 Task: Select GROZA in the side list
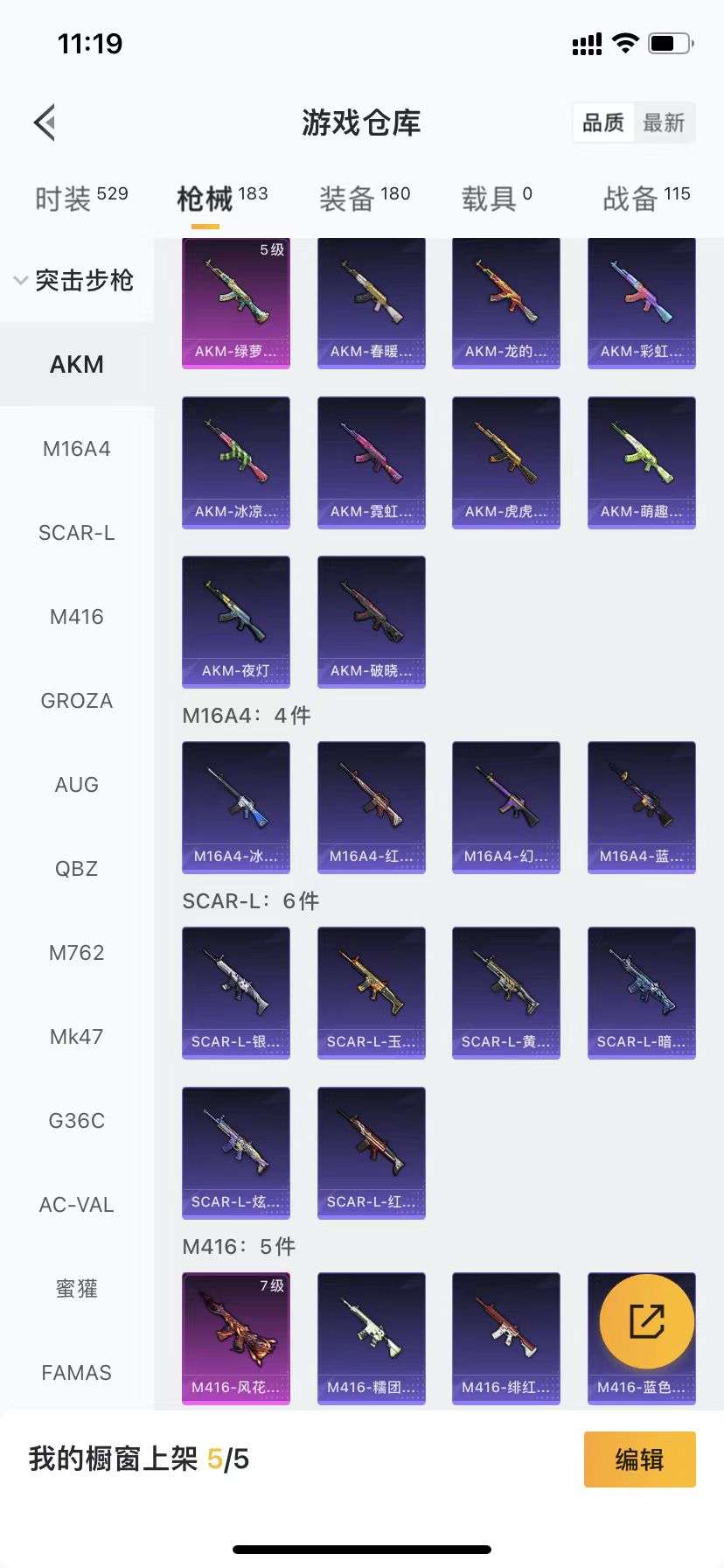(77, 701)
